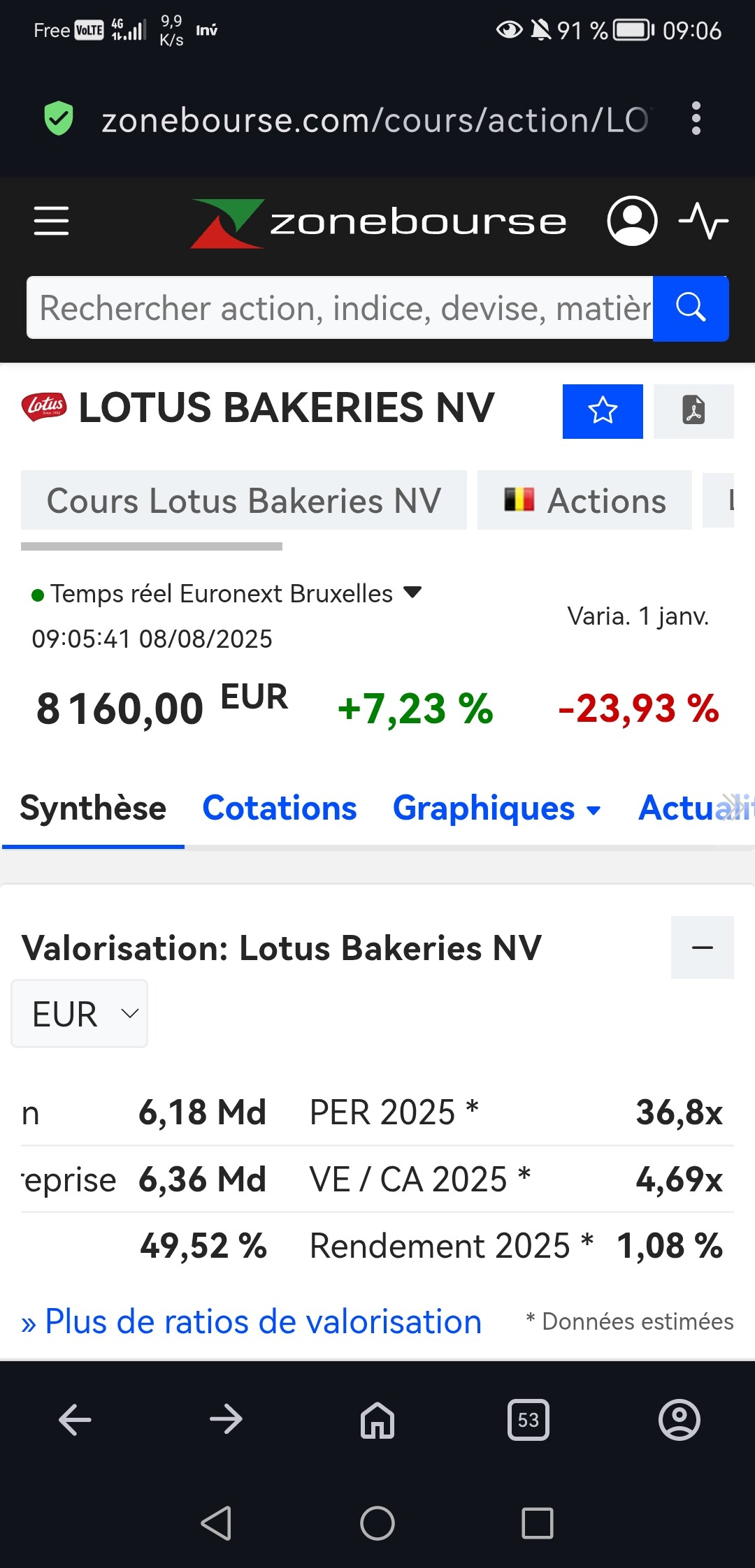Open Plus de ratios de valorisation link
This screenshot has height=1568, width=755.
click(252, 1321)
